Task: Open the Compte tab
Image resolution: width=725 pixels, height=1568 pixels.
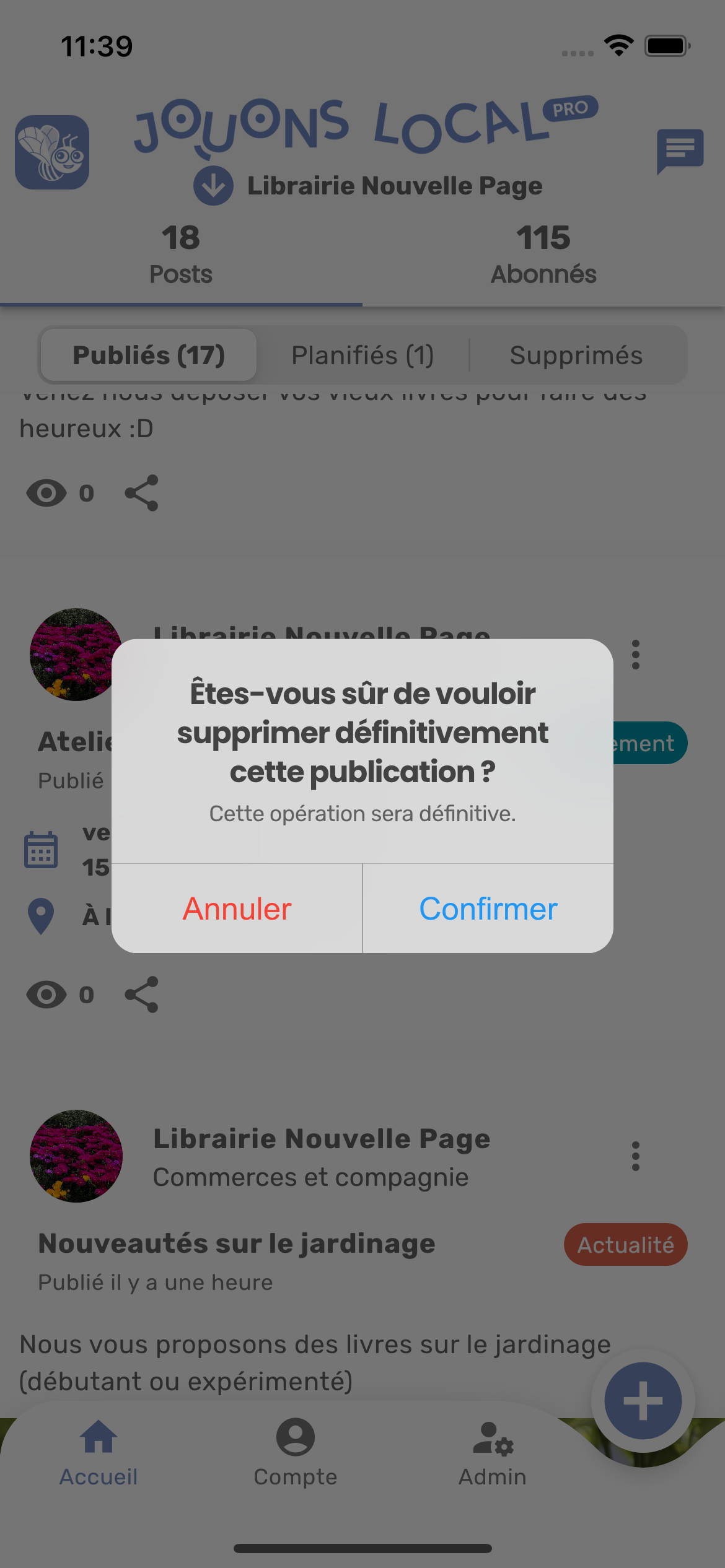Action: tap(296, 1453)
